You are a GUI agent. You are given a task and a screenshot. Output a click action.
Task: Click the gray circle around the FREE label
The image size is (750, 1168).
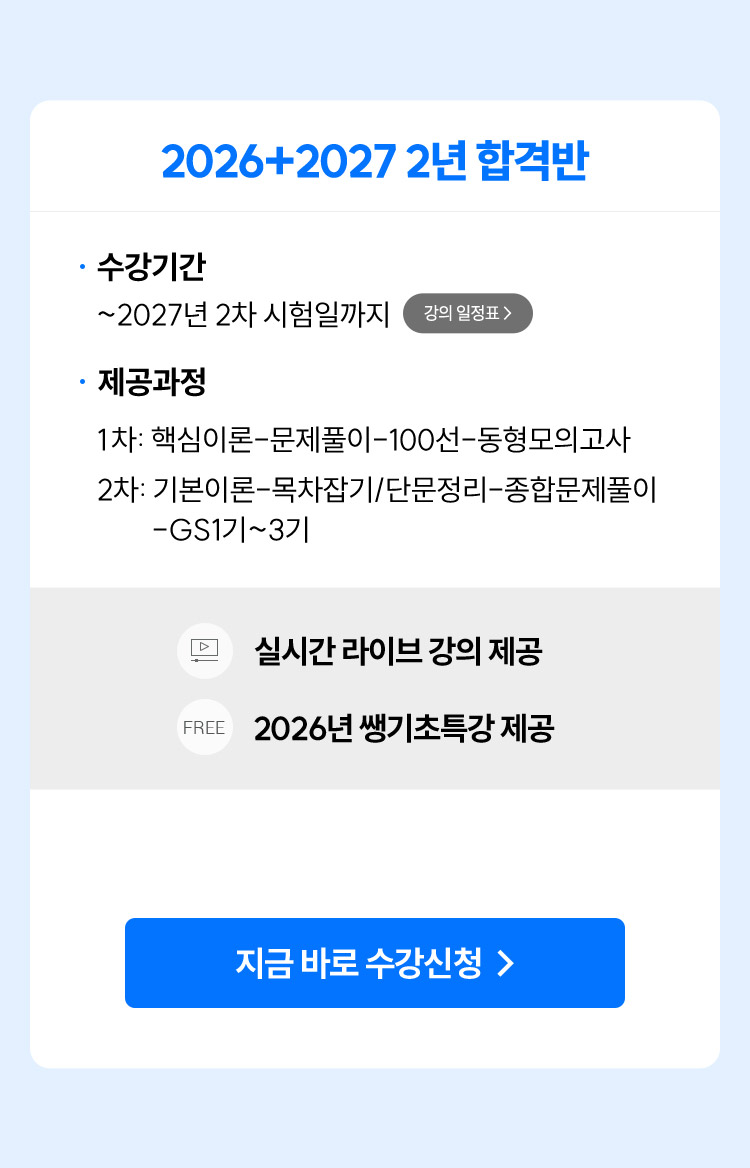205,727
